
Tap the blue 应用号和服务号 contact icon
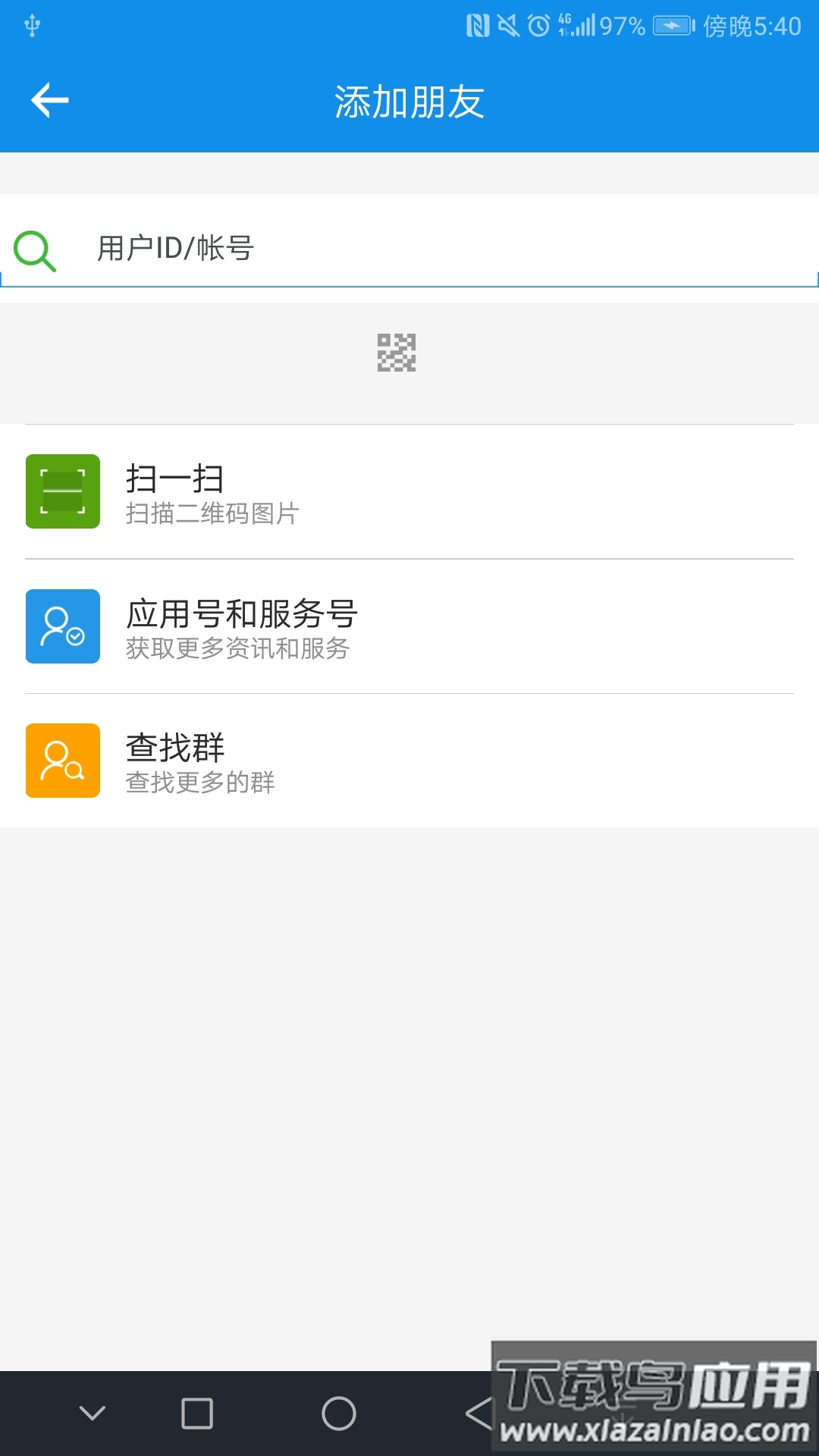coord(63,626)
